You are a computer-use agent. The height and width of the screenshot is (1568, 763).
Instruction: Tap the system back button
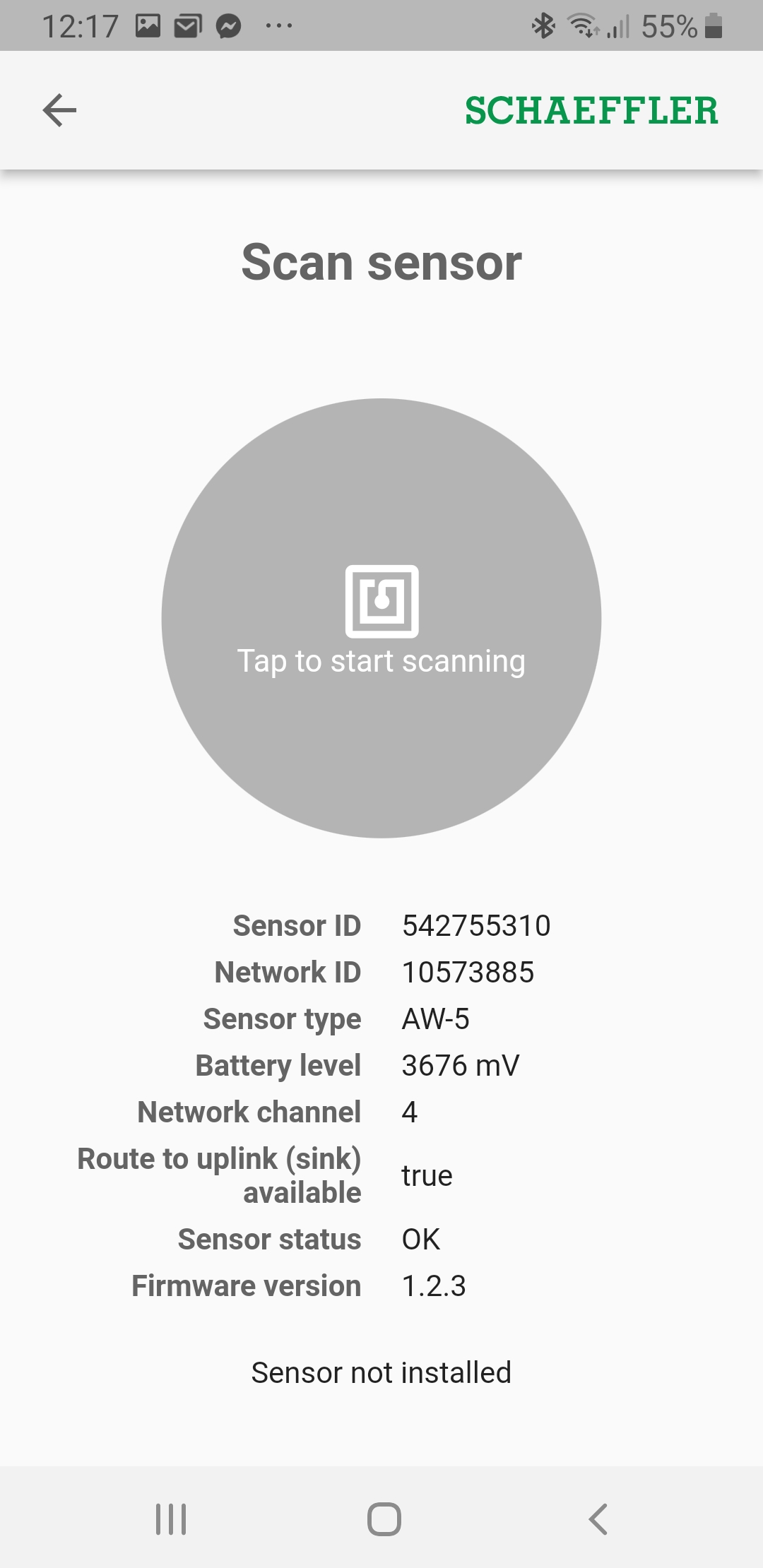click(x=598, y=1519)
